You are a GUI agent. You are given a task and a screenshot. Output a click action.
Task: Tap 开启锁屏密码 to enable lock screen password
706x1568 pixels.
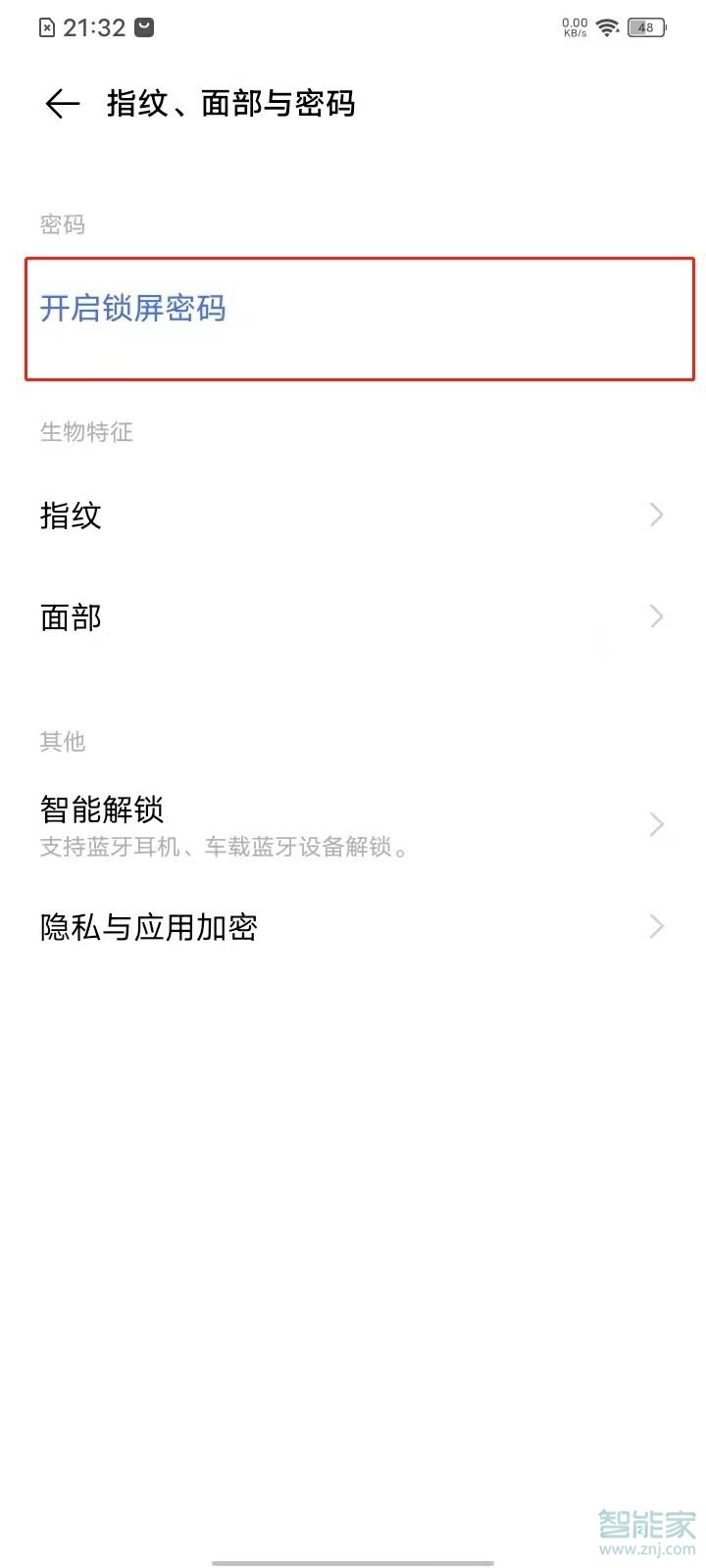pyautogui.click(x=132, y=309)
